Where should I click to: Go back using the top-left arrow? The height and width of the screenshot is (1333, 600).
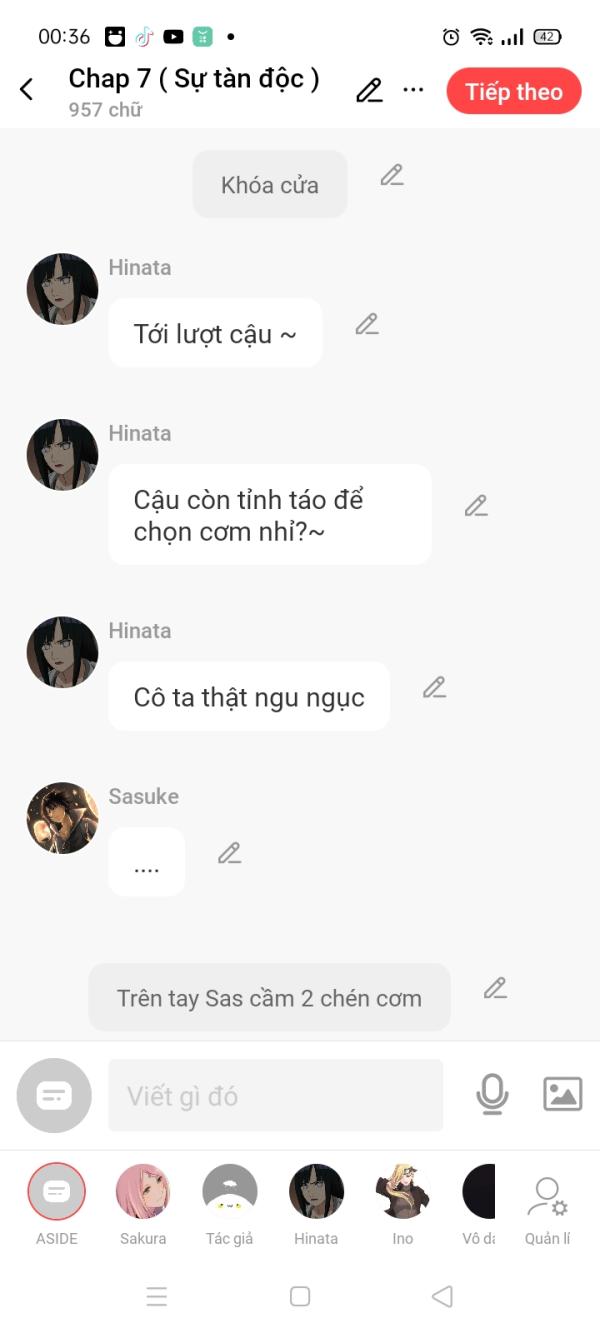(x=27, y=90)
